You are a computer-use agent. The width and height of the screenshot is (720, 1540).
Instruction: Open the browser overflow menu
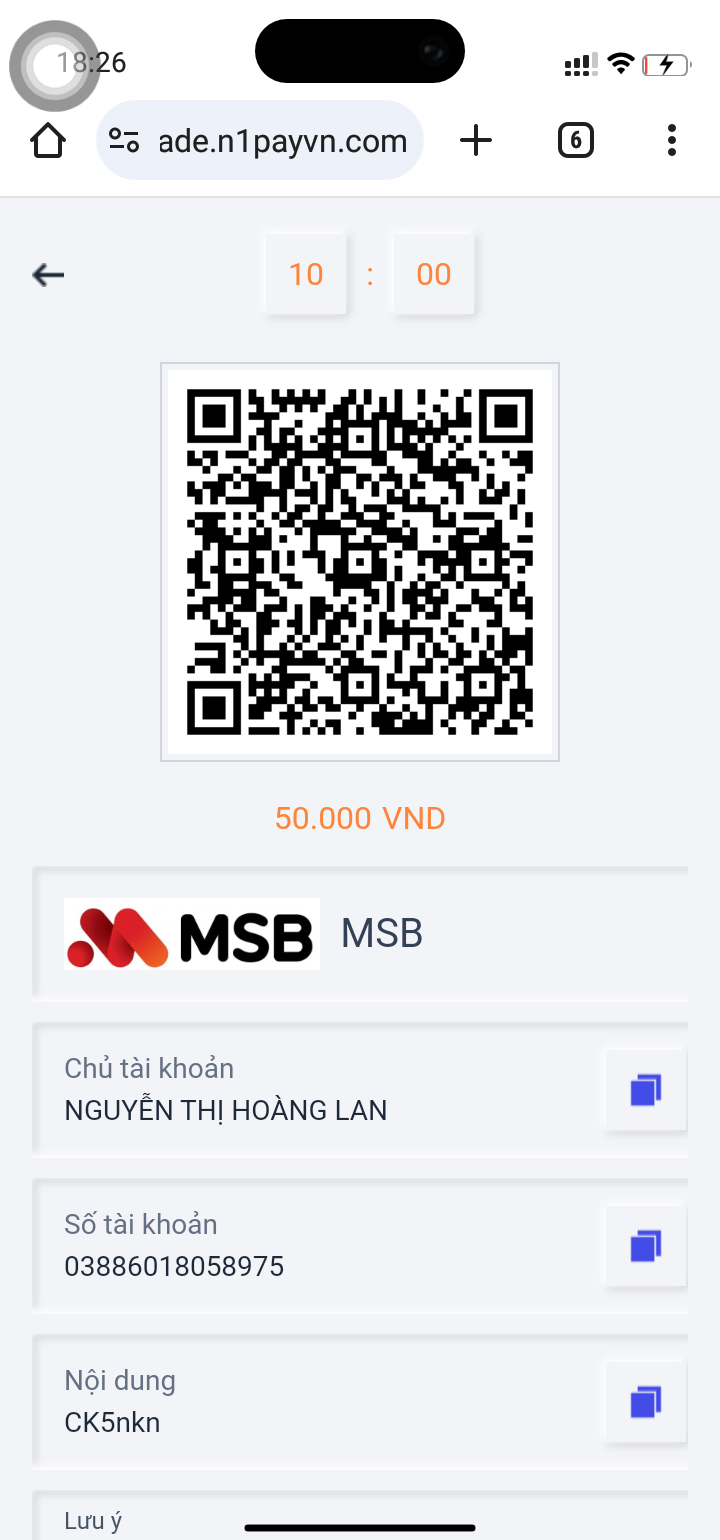672,141
